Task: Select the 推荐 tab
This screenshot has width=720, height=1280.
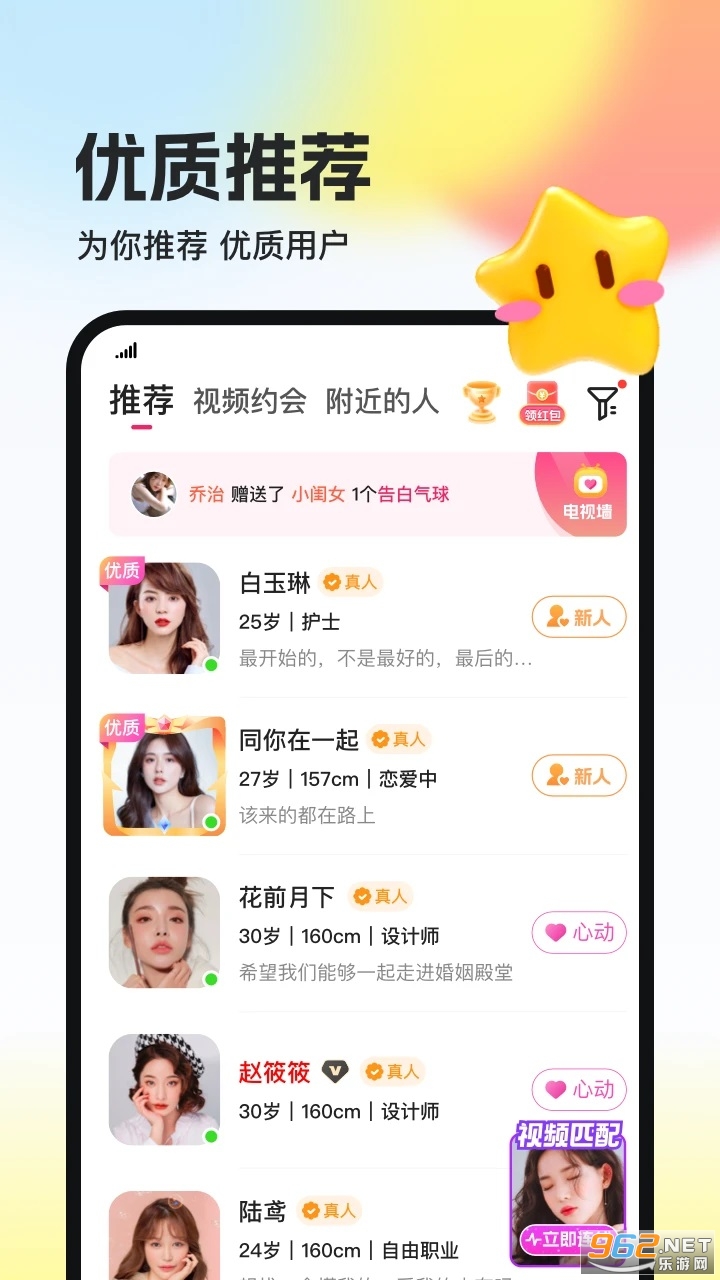Action: click(x=140, y=399)
